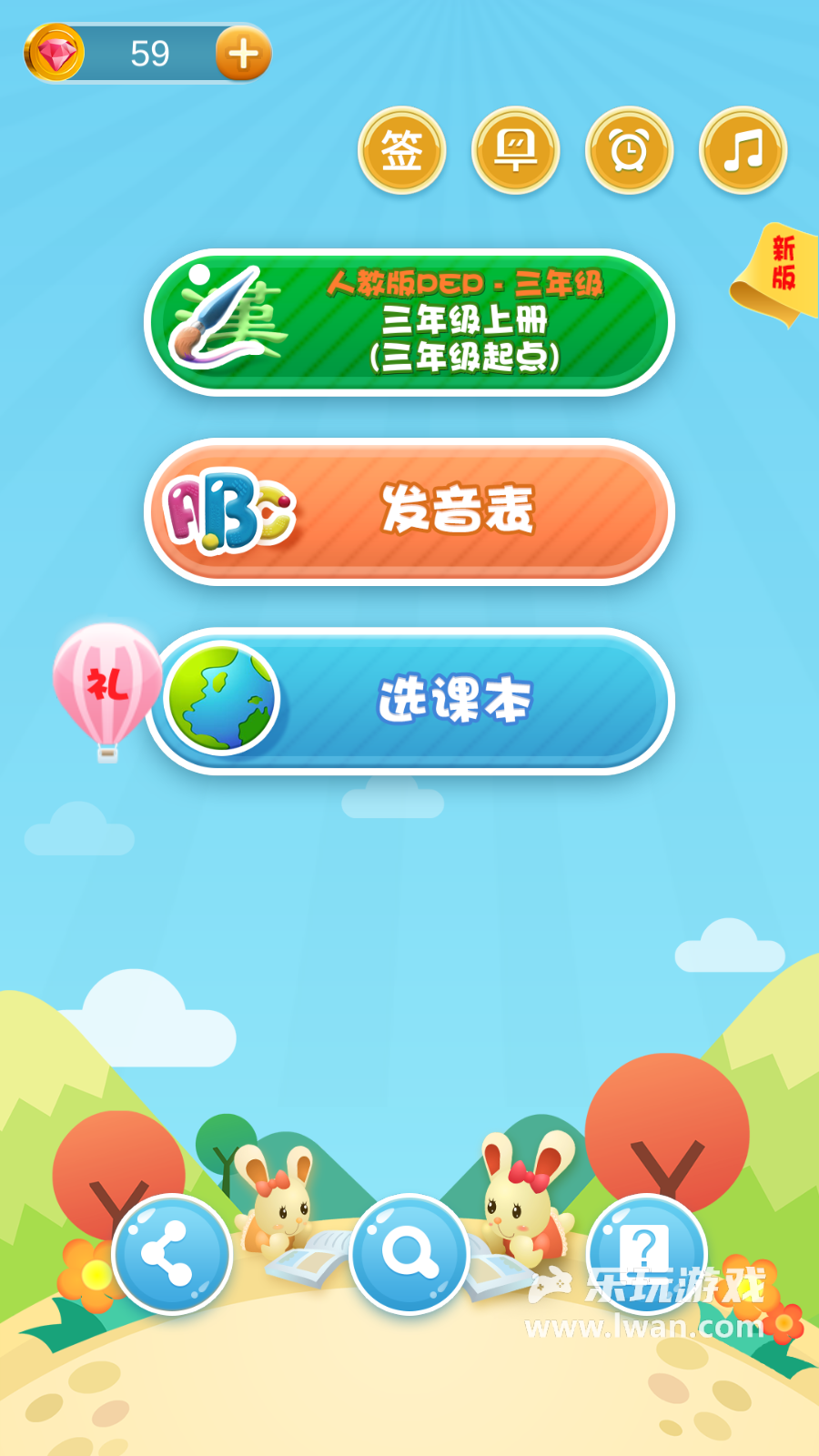The width and height of the screenshot is (819, 1456).
Task: Open the daily sign-in (签) icon
Action: coord(401,150)
